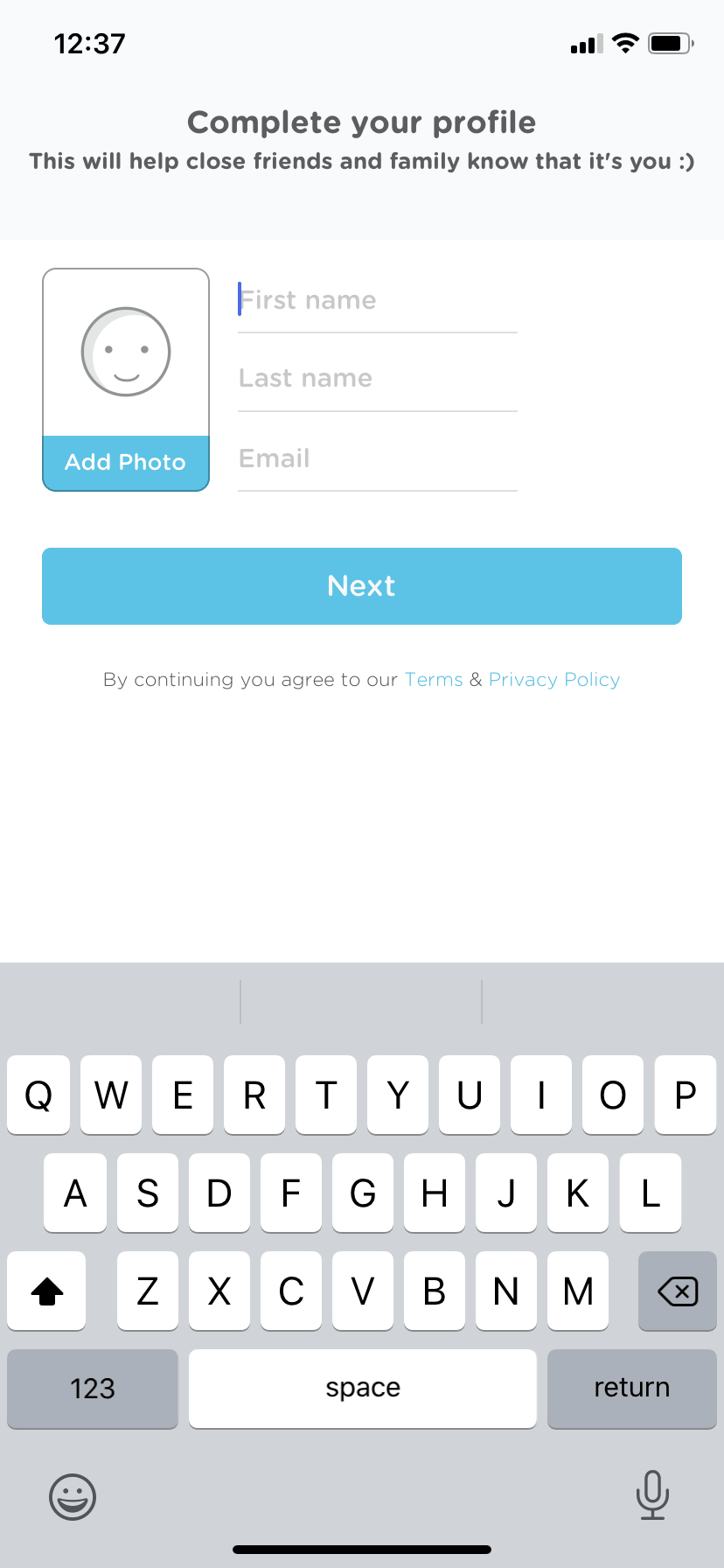Start dictation with the microphone key
This screenshot has width=724, height=1568.
pyautogui.click(x=652, y=1494)
